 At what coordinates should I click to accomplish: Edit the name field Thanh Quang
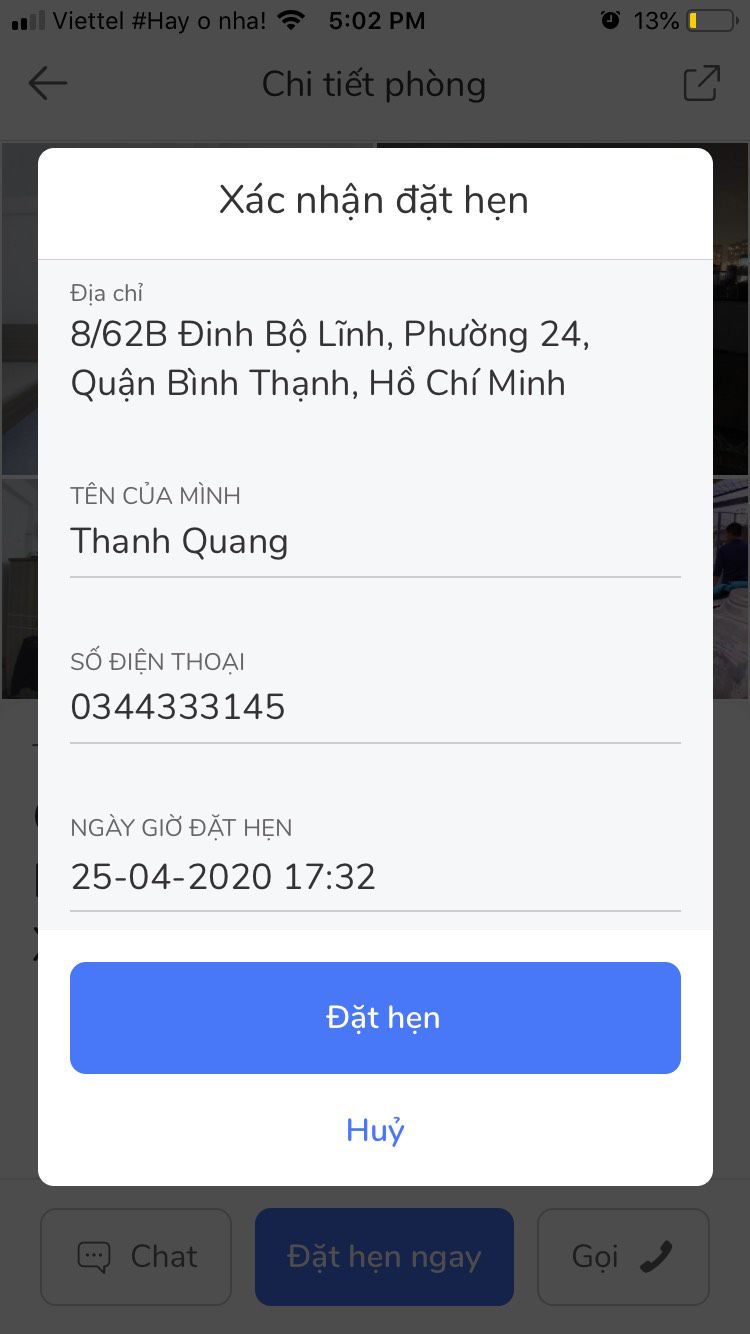(375, 542)
